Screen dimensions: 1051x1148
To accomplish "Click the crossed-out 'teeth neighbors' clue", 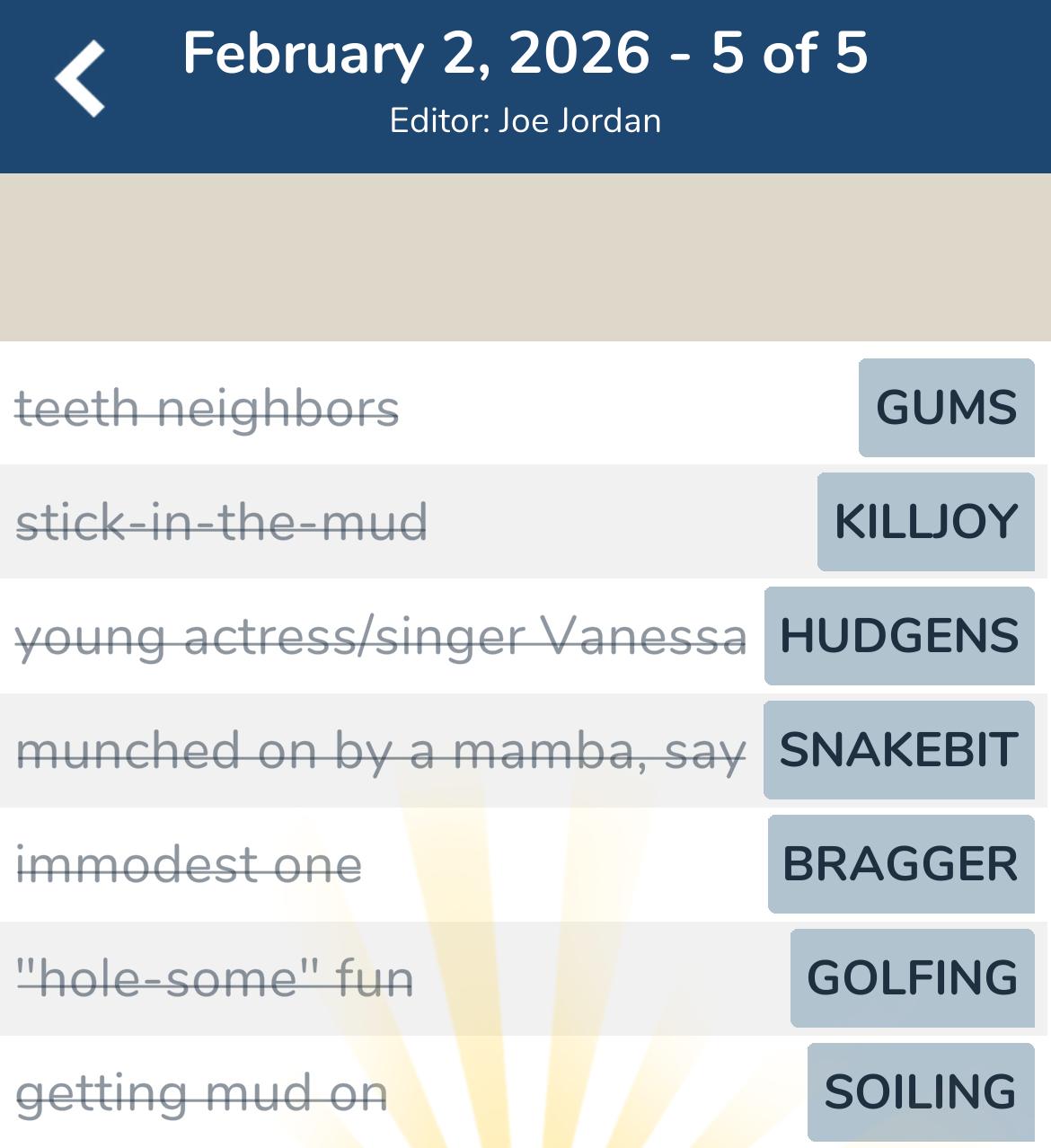I will pyautogui.click(x=207, y=408).
